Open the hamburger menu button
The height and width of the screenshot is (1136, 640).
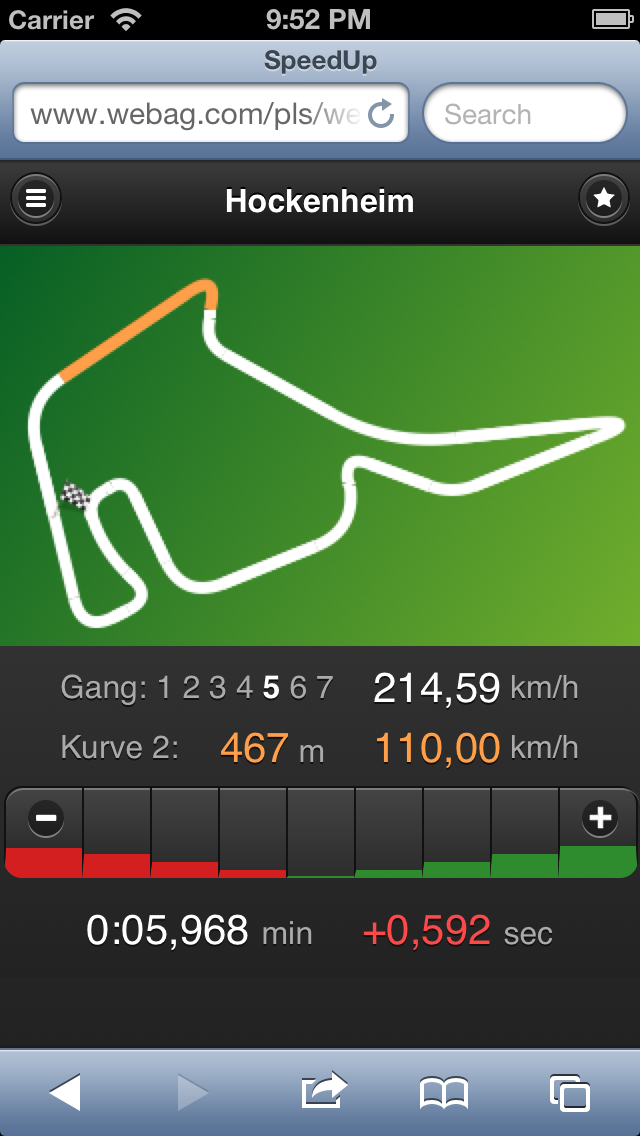click(x=36, y=200)
